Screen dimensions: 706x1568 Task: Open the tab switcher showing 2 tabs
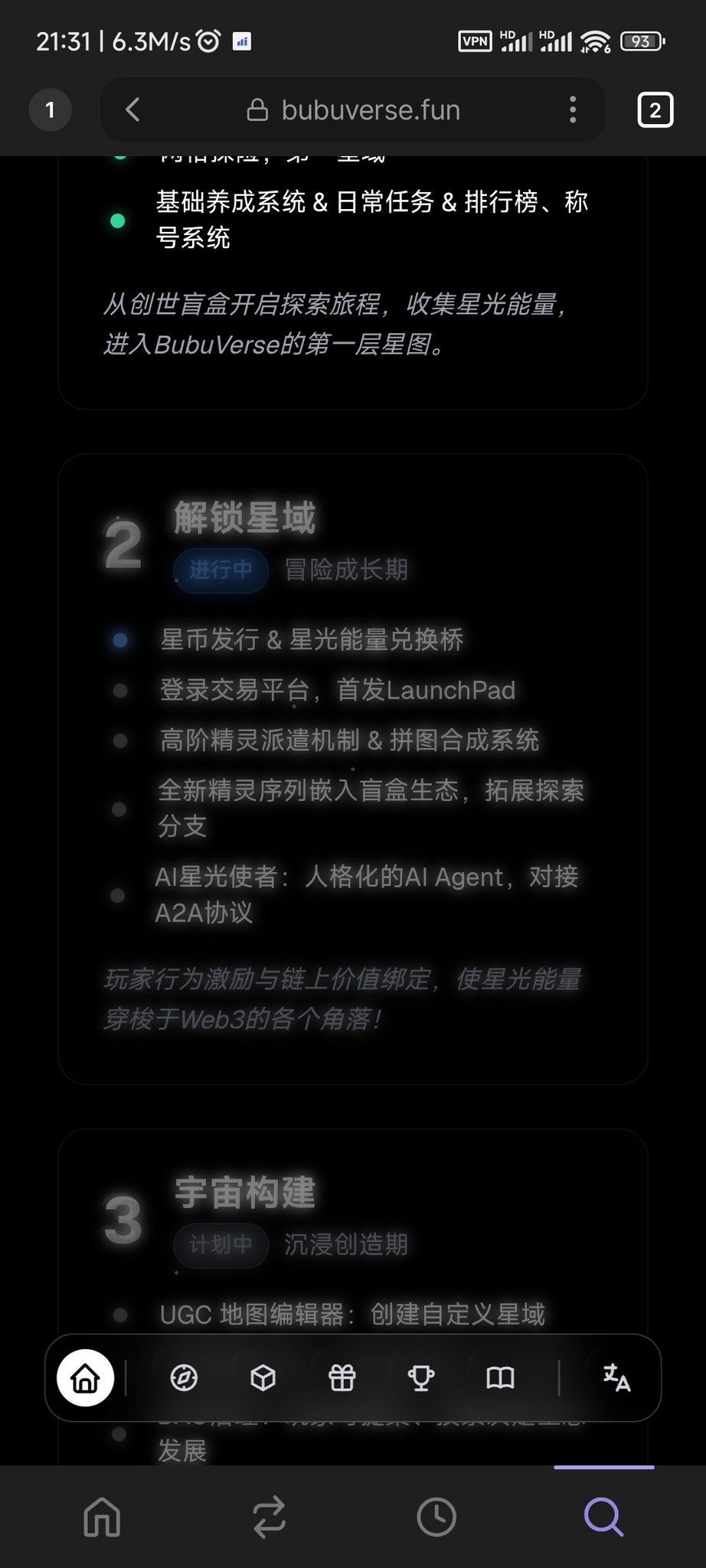tap(655, 110)
